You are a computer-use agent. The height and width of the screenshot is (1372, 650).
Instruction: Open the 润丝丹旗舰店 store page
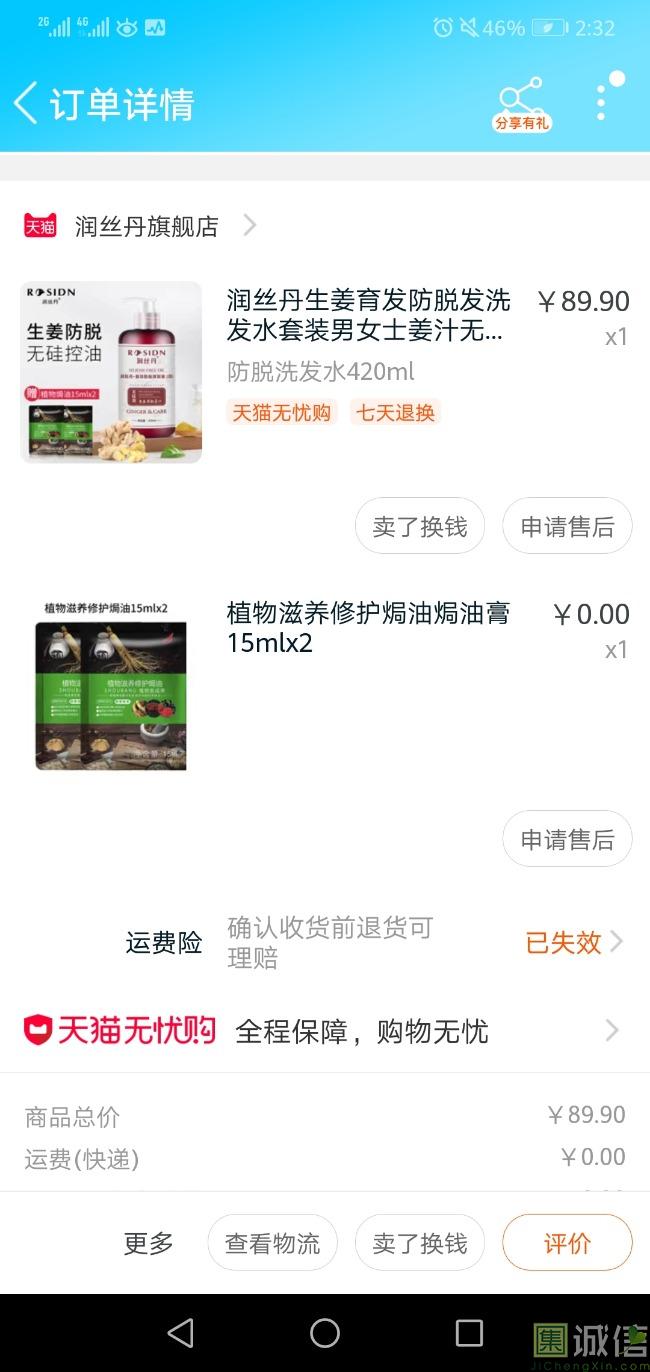(147, 226)
